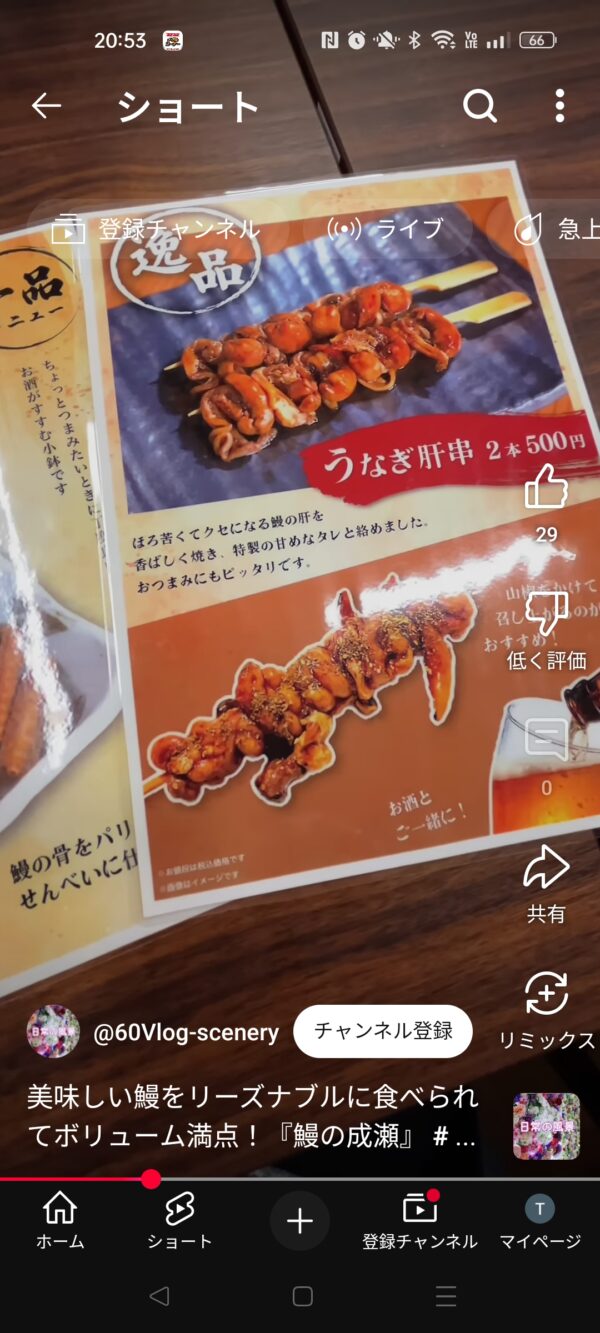Open the @60Vlog-scenery channel
The image size is (600, 1333).
(x=186, y=1032)
